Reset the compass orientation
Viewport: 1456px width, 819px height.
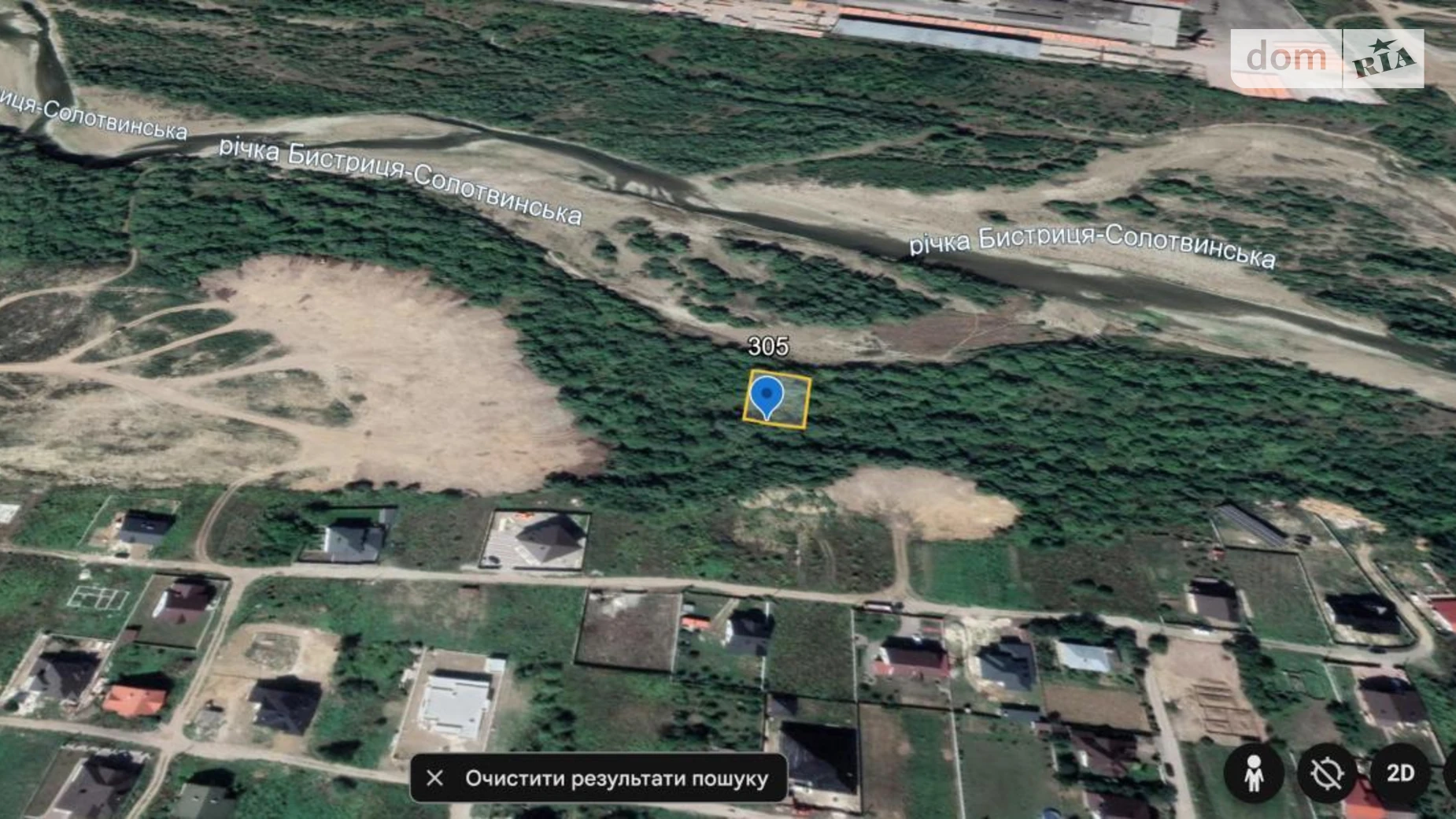coord(1326,773)
